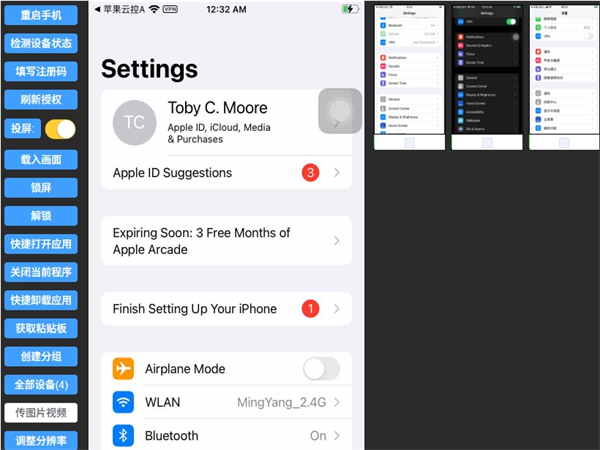Open 填写注册码 option
Viewport: 600px width, 450px height.
41,71
